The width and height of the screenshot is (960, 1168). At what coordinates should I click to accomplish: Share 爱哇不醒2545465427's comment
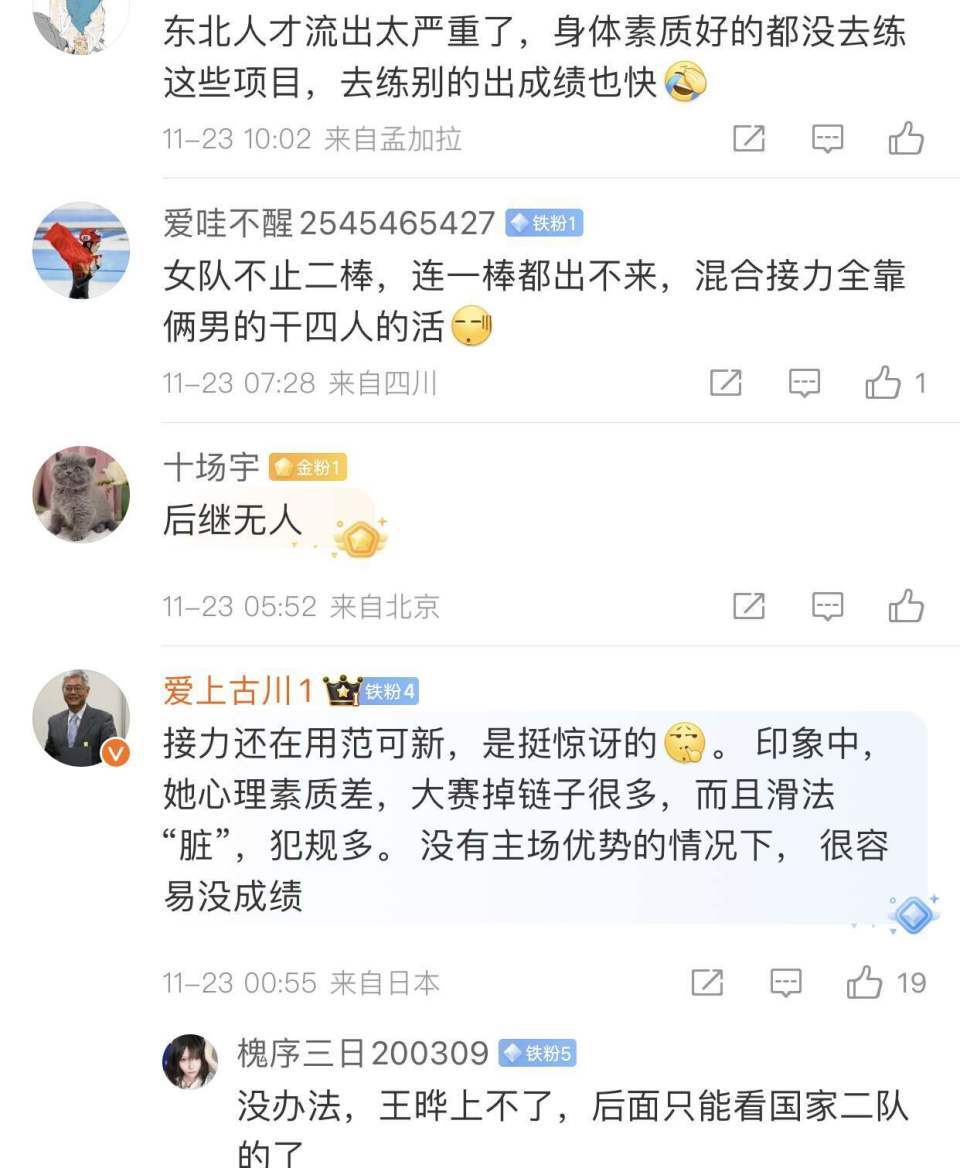click(726, 382)
